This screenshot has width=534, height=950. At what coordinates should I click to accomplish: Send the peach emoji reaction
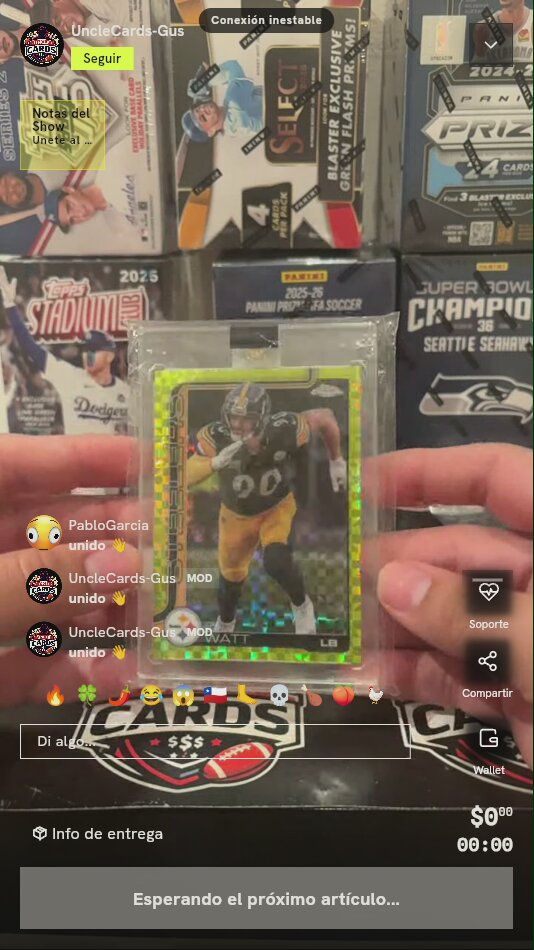point(343,696)
